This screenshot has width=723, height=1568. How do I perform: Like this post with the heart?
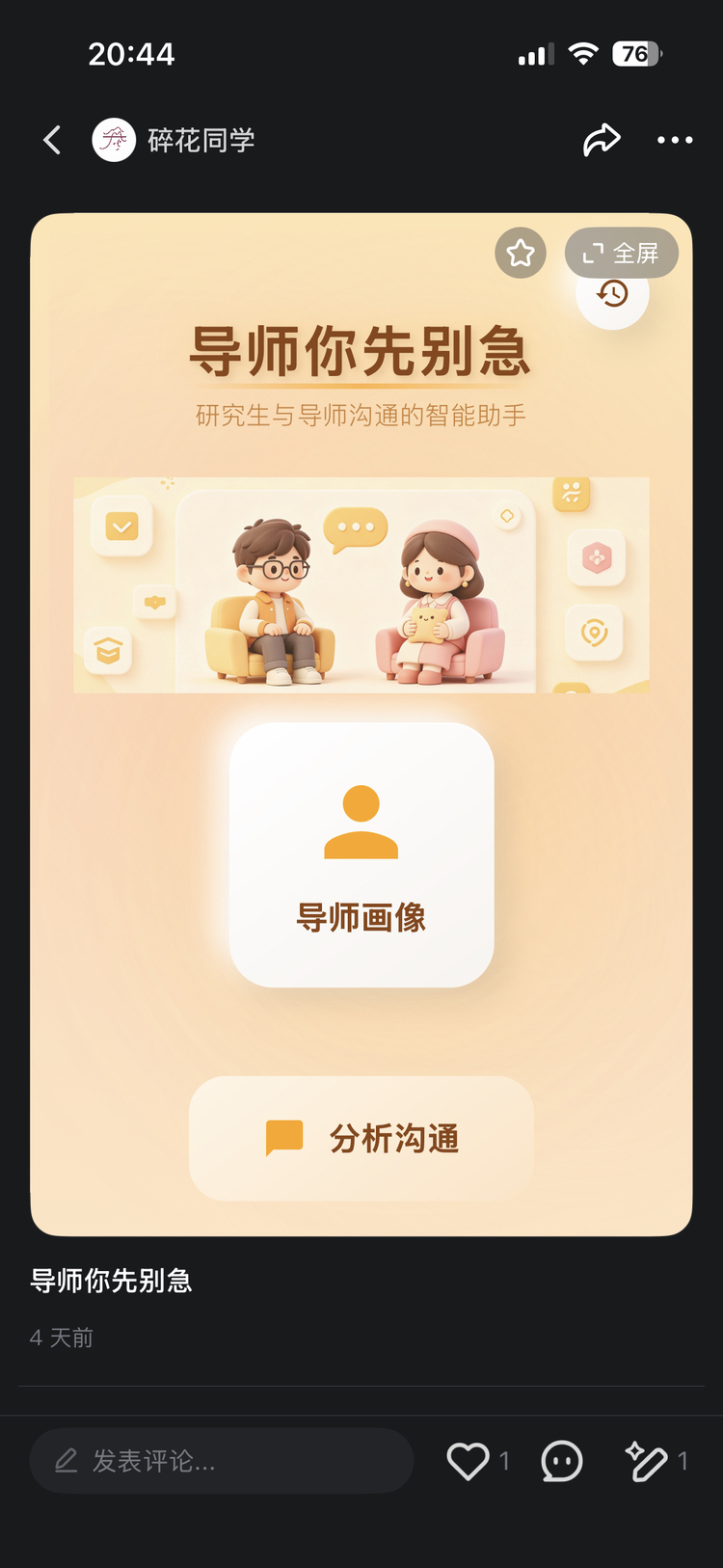click(469, 1461)
